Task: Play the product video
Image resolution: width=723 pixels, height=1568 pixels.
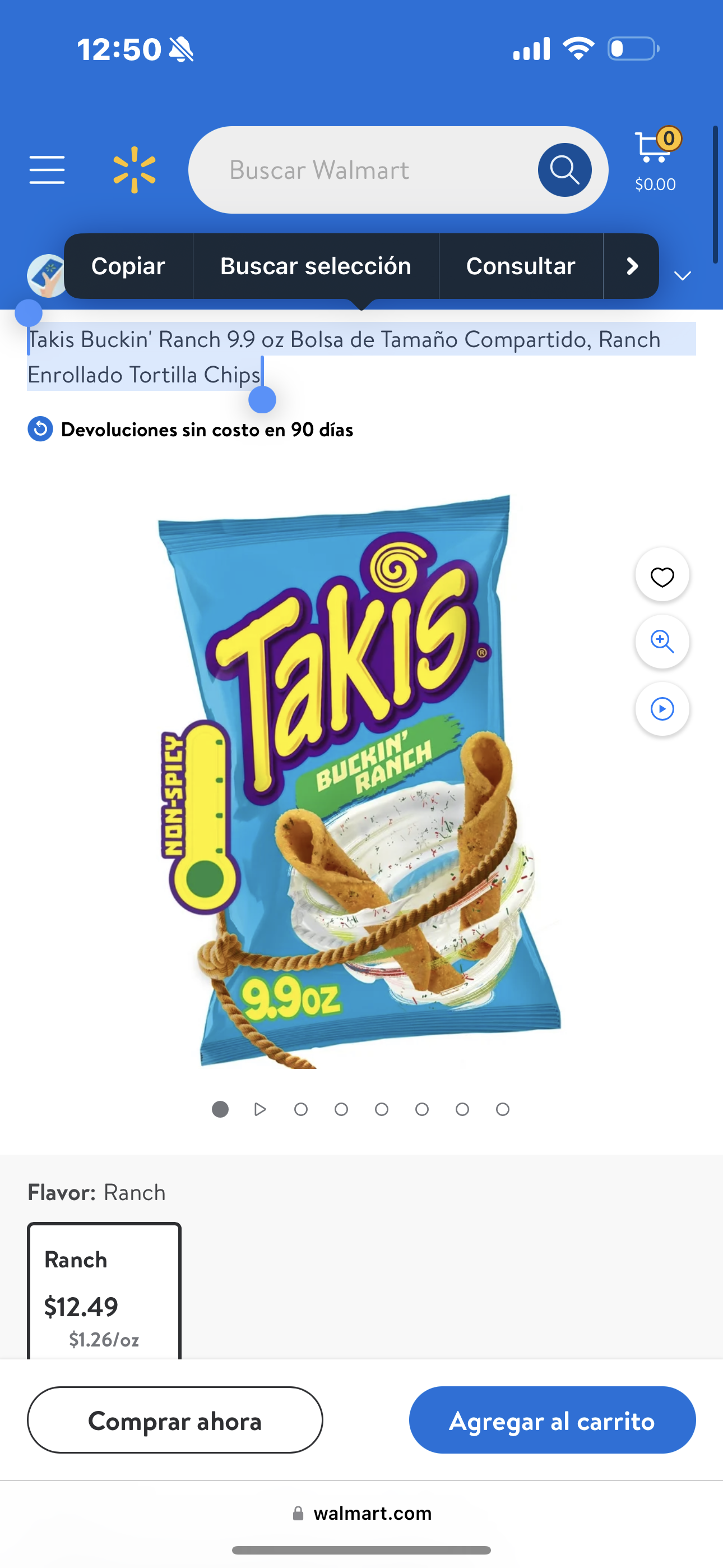Action: (661, 708)
